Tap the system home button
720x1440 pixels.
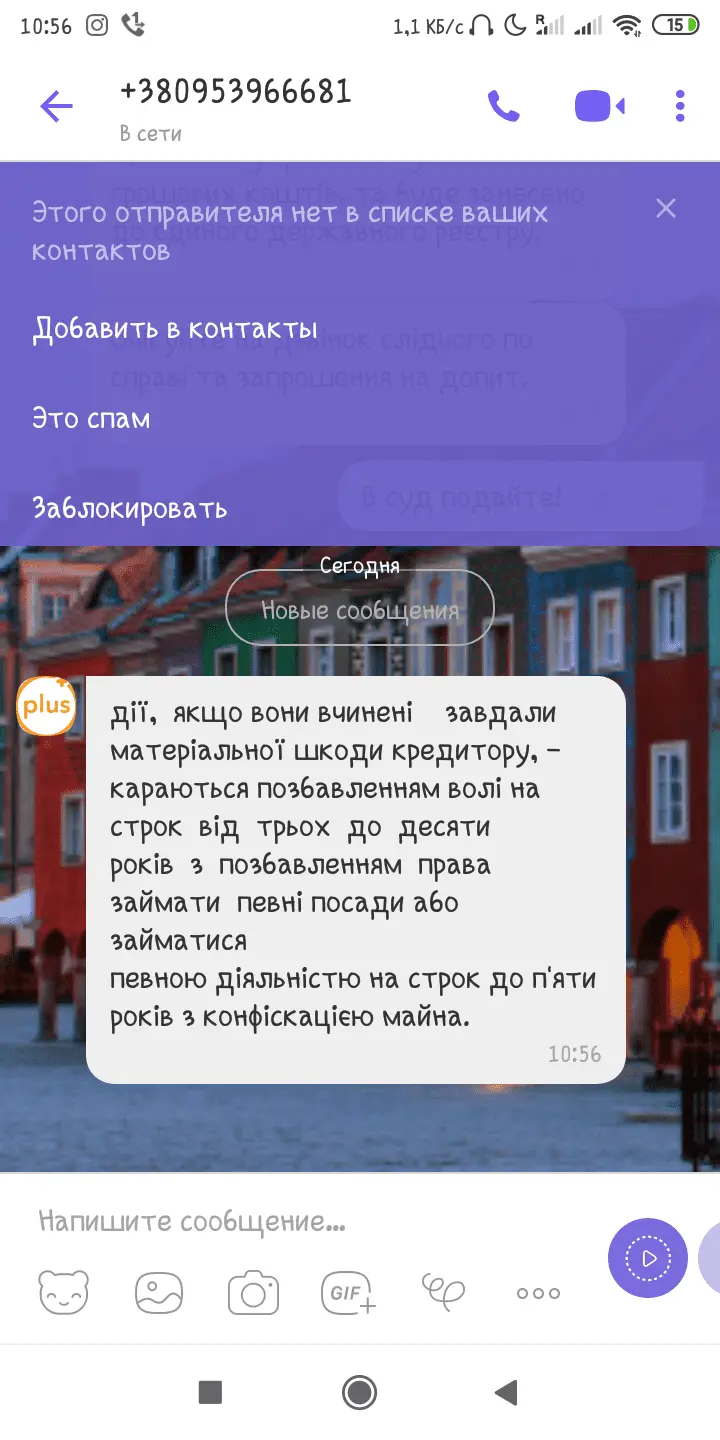[x=359, y=1391]
